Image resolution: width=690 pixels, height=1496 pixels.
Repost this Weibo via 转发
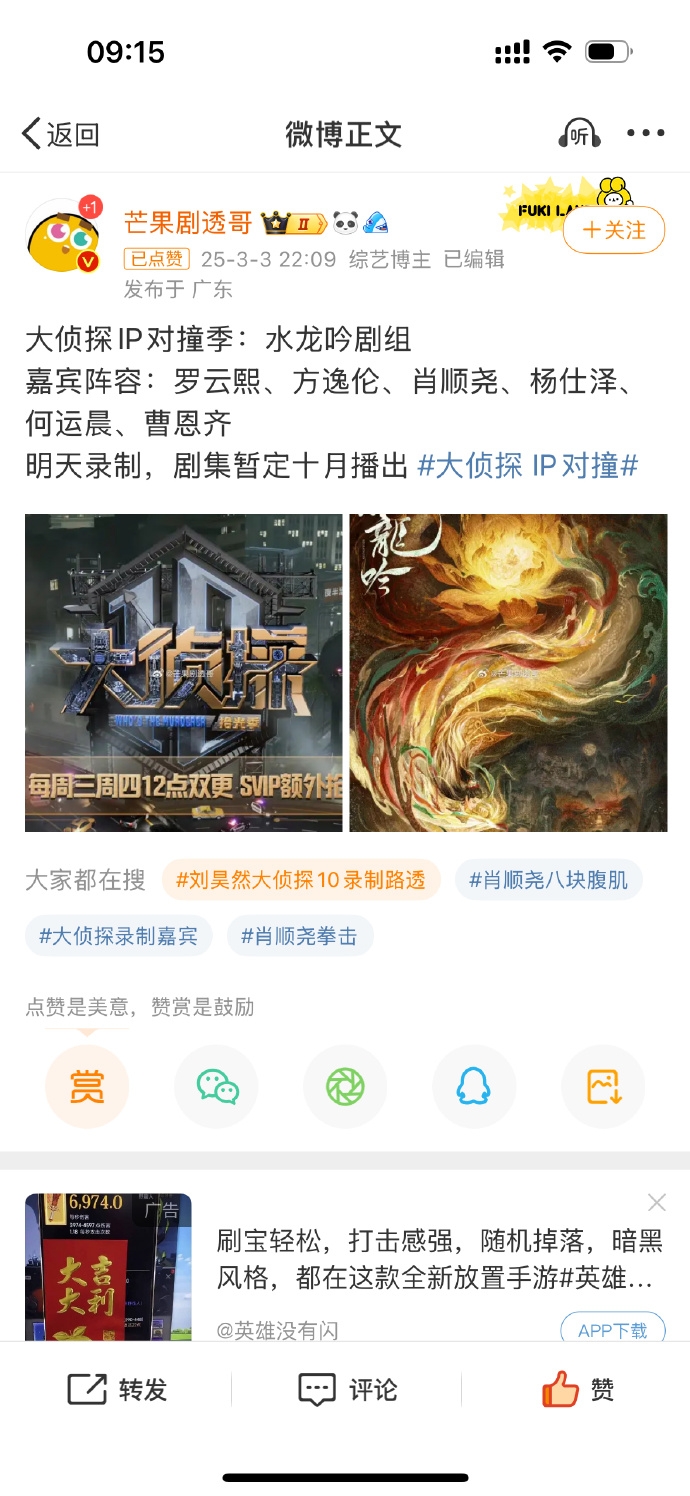pyautogui.click(x=117, y=1390)
